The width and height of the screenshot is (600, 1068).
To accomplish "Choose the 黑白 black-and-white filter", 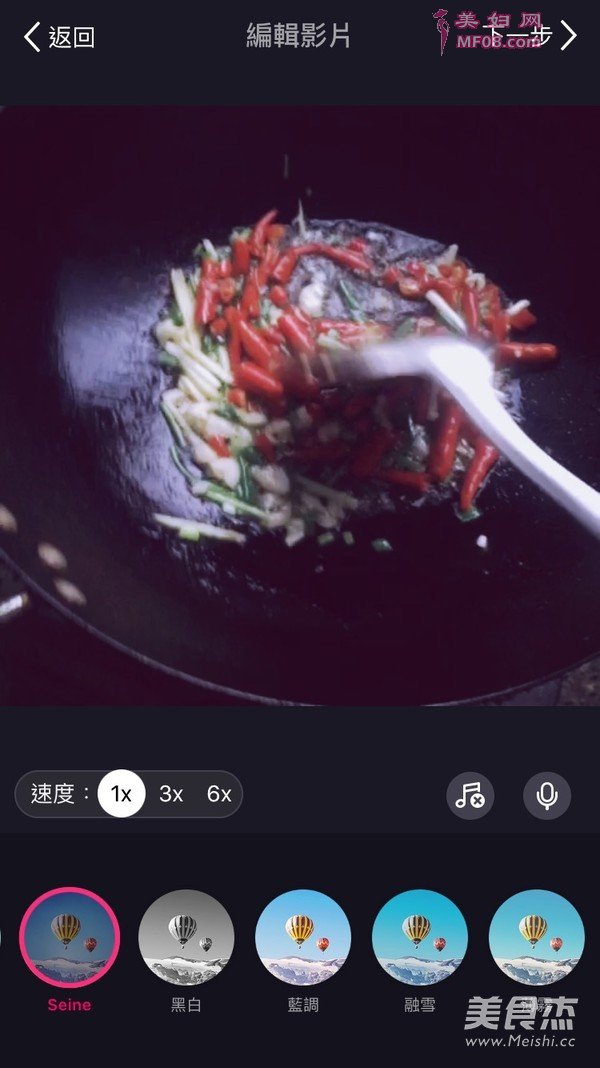I will [x=186, y=937].
